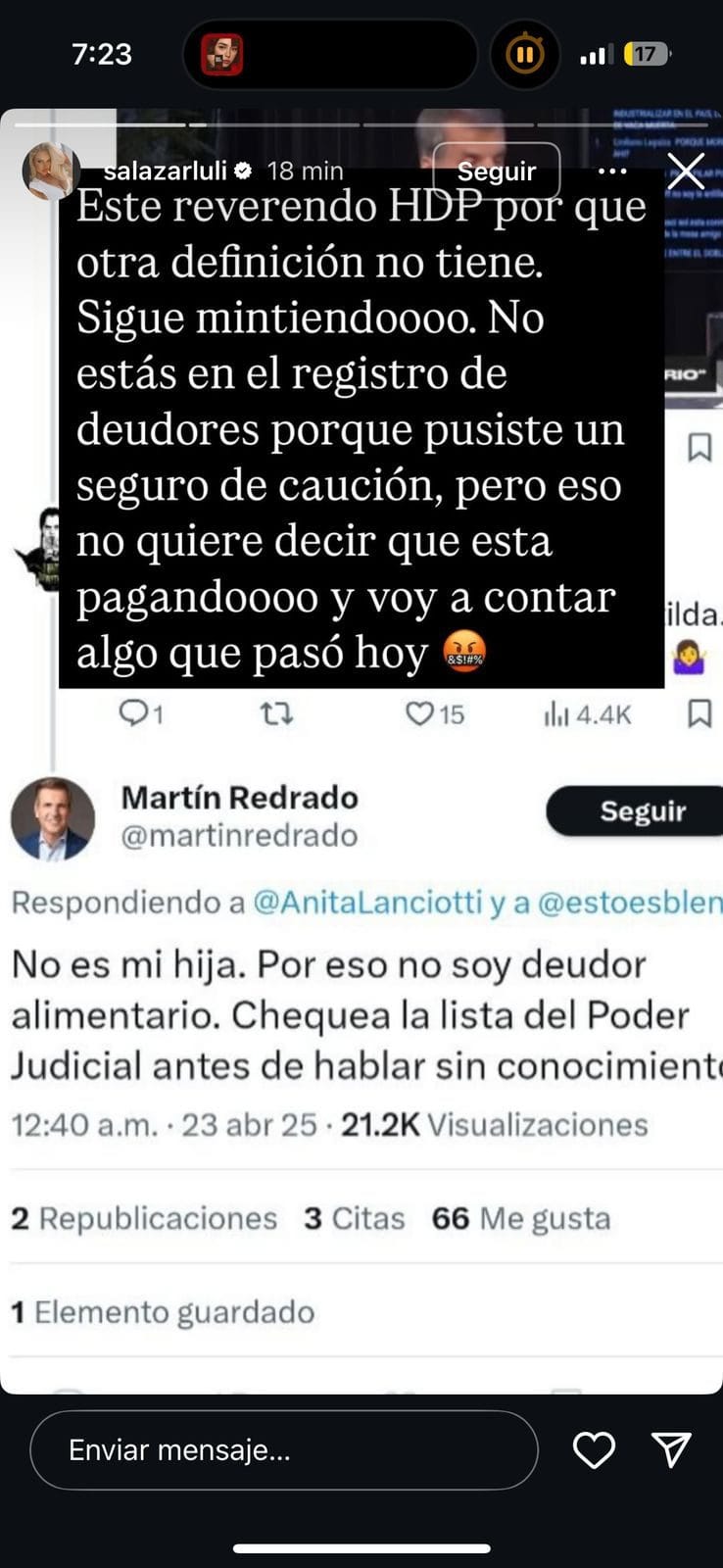Image resolution: width=723 pixels, height=1568 pixels.
Task: Like this story with the heart
Action: point(594,1450)
